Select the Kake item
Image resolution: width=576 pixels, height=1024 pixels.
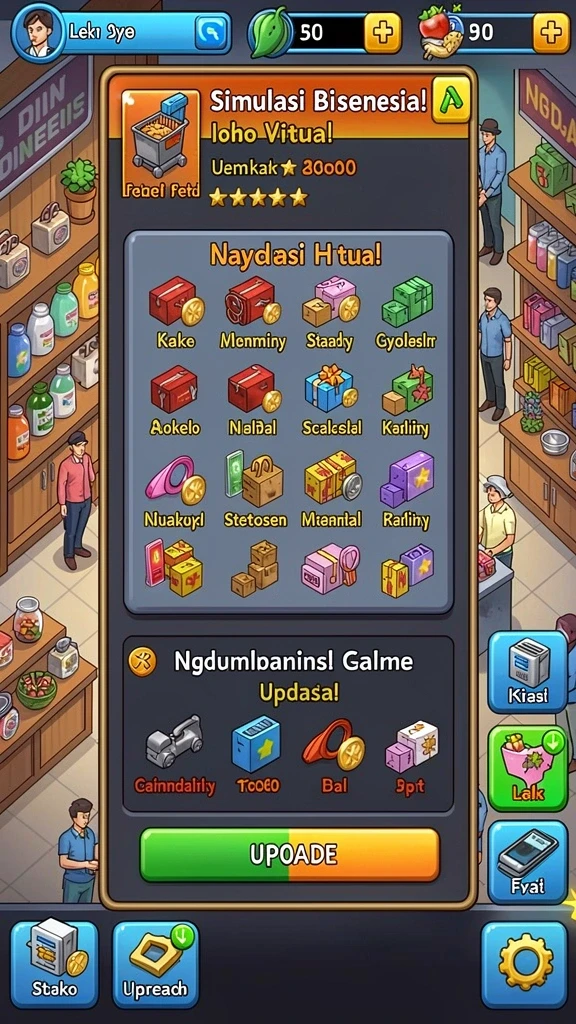(175, 312)
